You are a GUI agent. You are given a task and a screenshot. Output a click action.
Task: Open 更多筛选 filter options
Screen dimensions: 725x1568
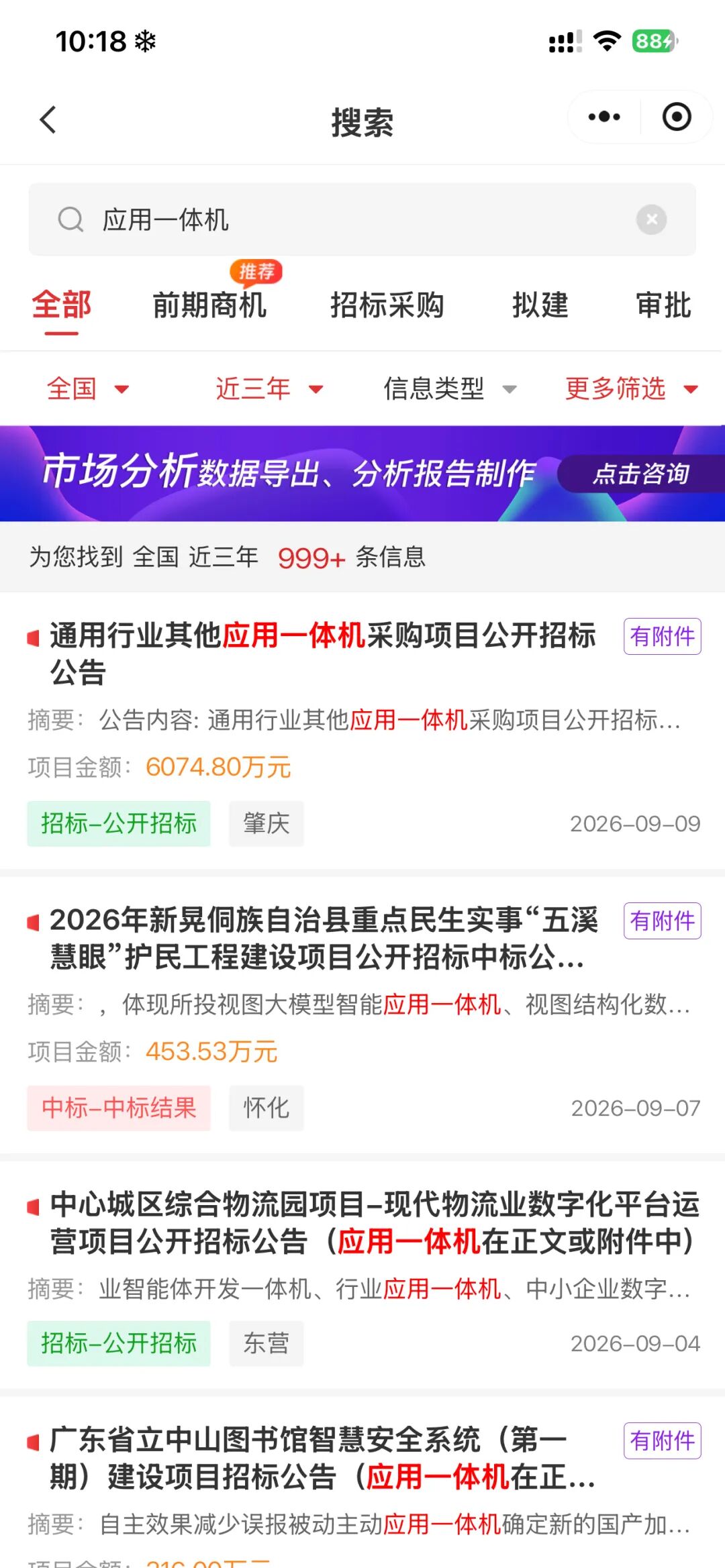(x=632, y=388)
